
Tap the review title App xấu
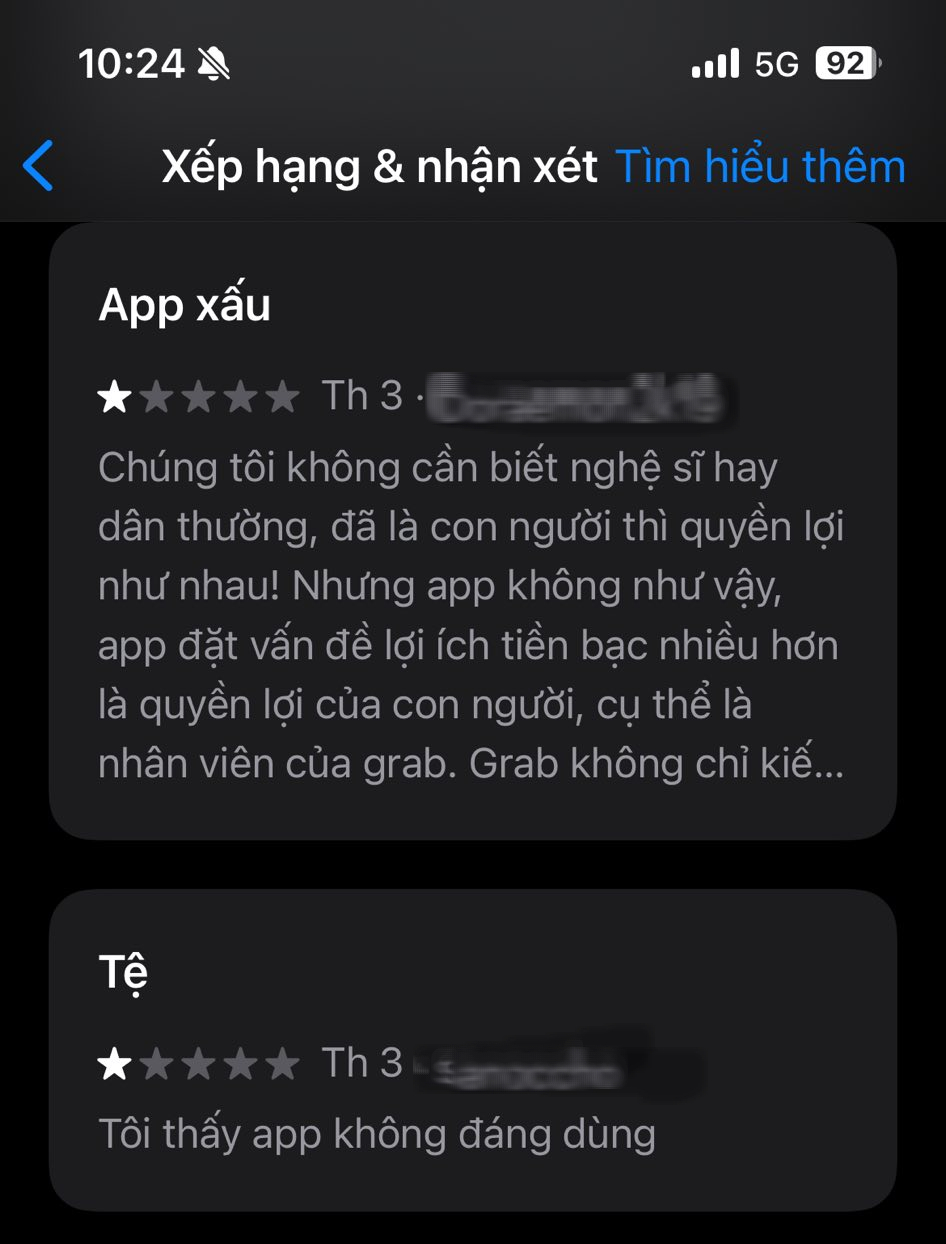pos(184,303)
